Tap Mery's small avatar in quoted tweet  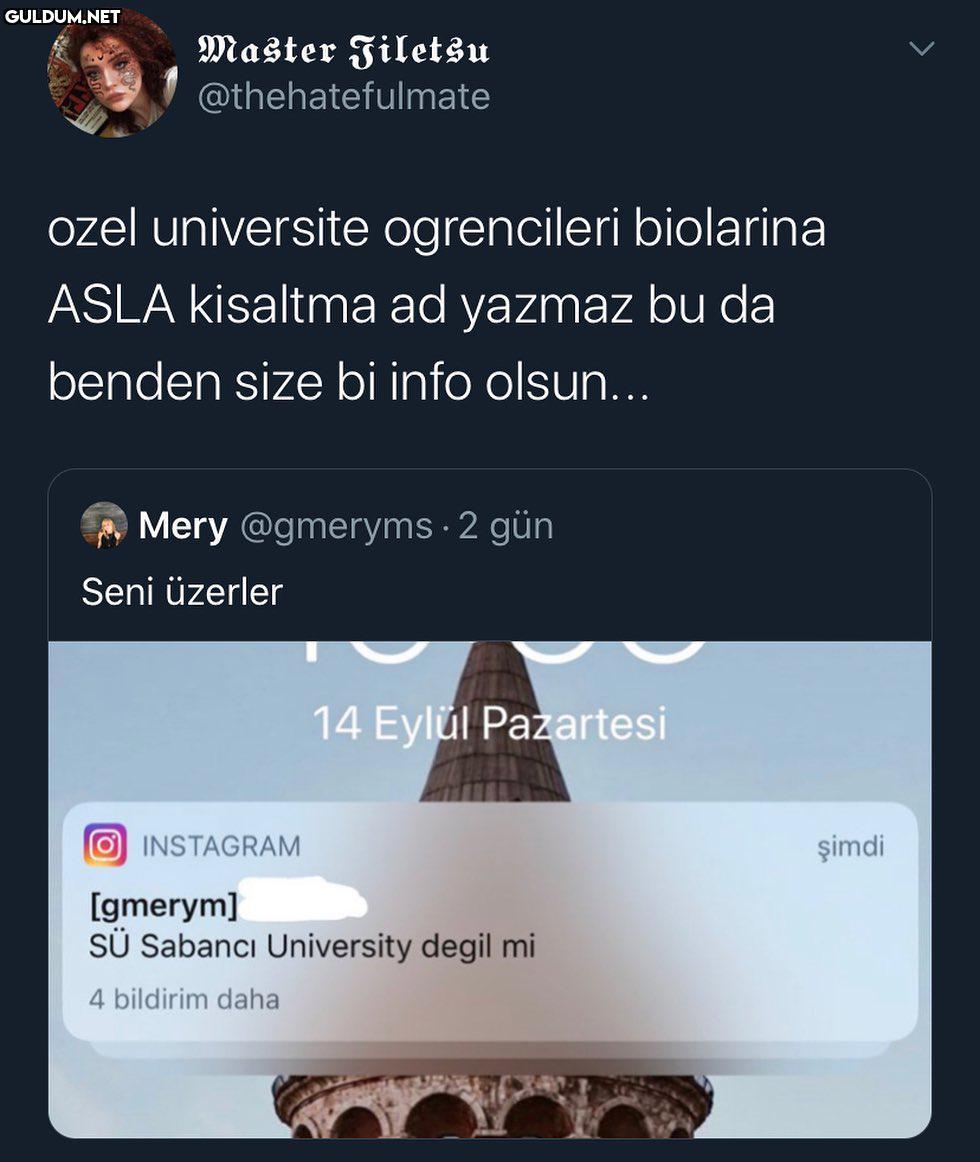(x=104, y=525)
